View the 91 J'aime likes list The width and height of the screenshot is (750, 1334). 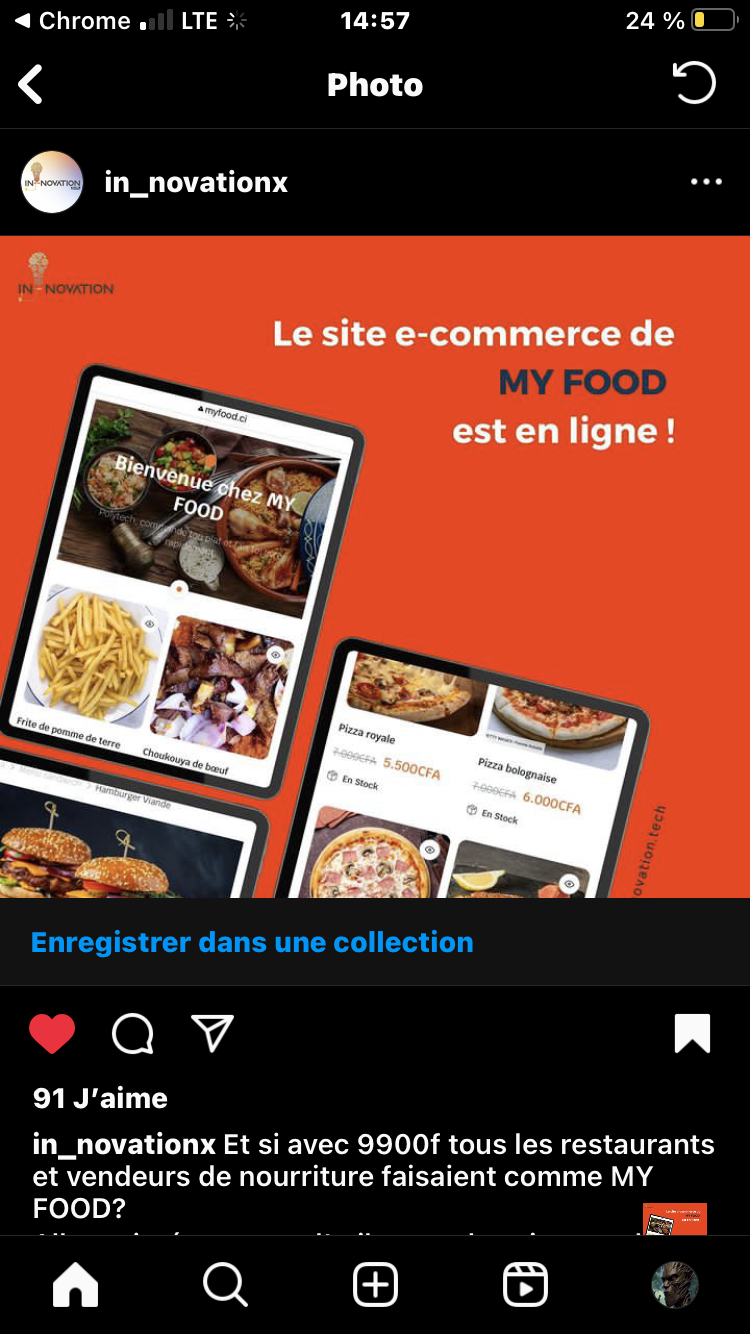(100, 1098)
